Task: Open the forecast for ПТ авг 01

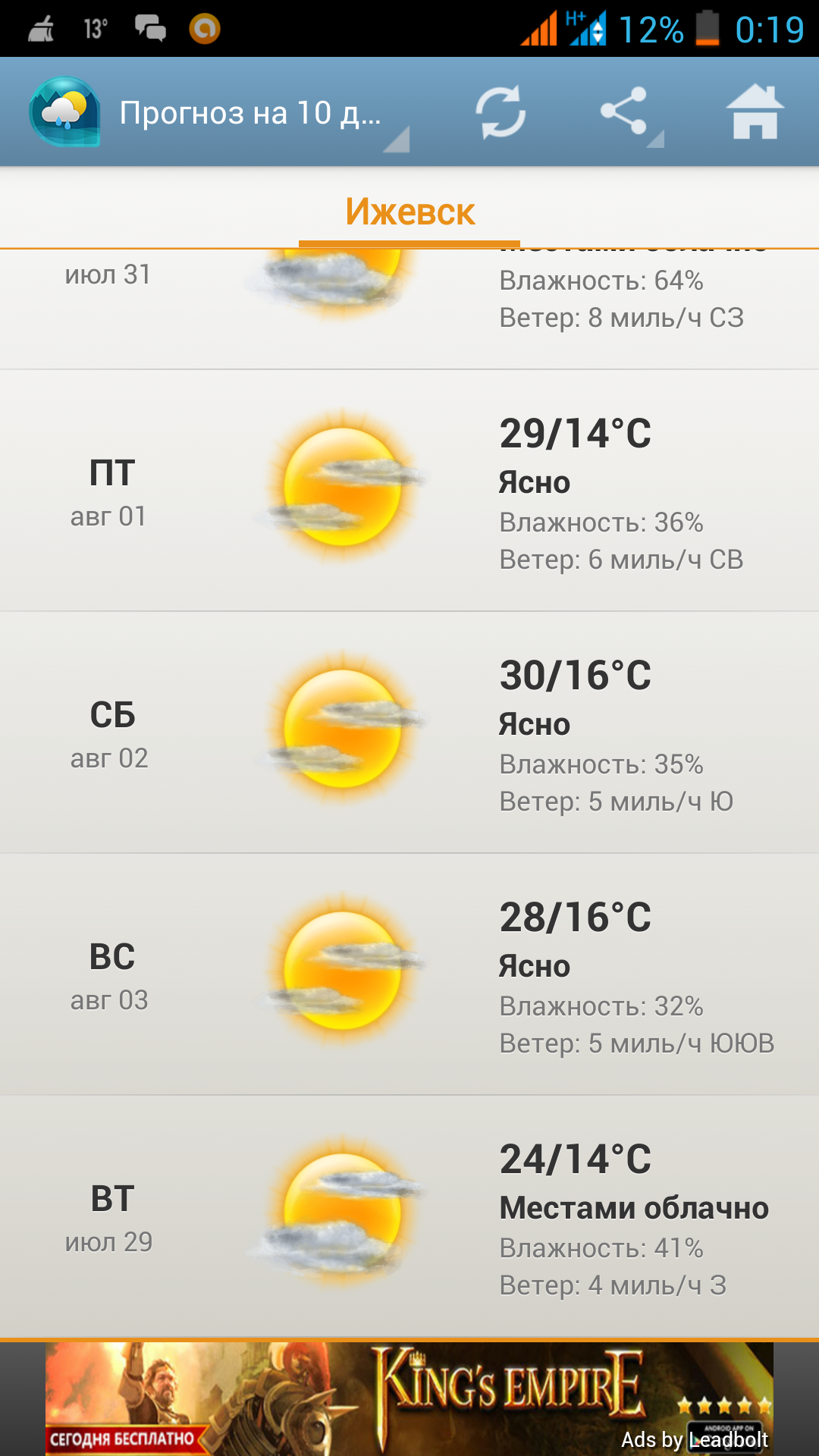Action: (x=409, y=491)
